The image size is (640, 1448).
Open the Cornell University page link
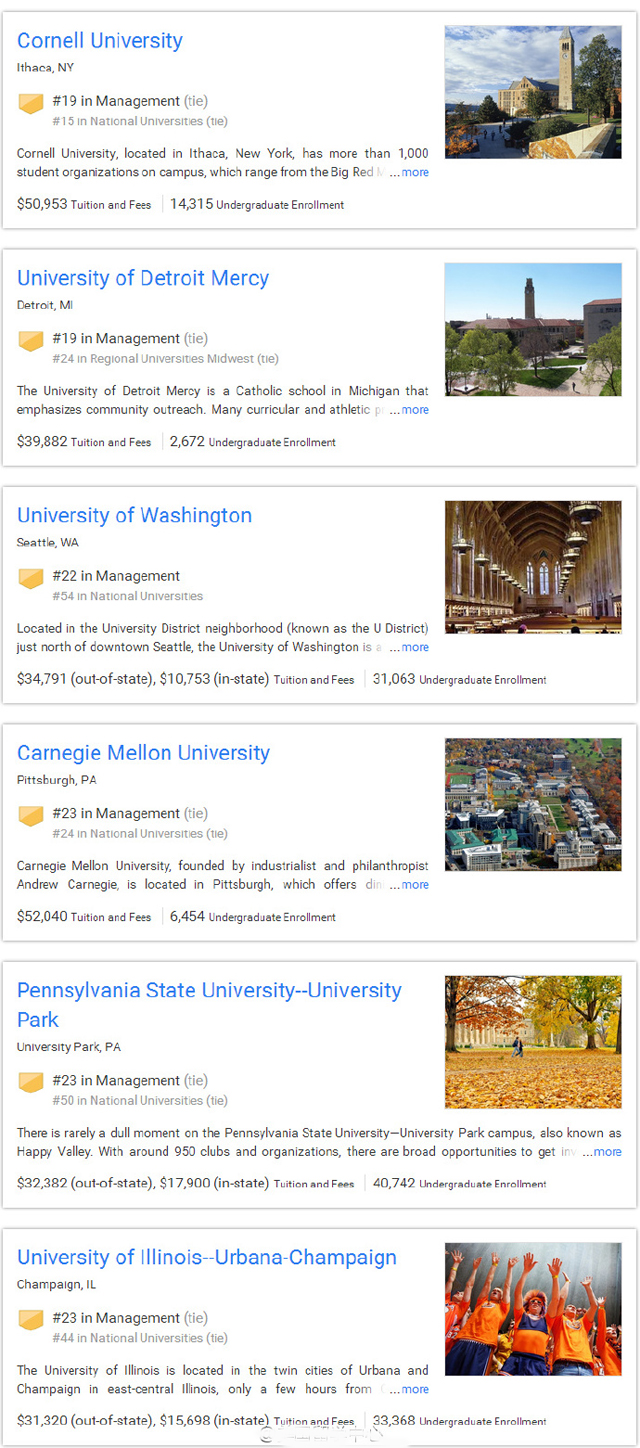coord(100,41)
